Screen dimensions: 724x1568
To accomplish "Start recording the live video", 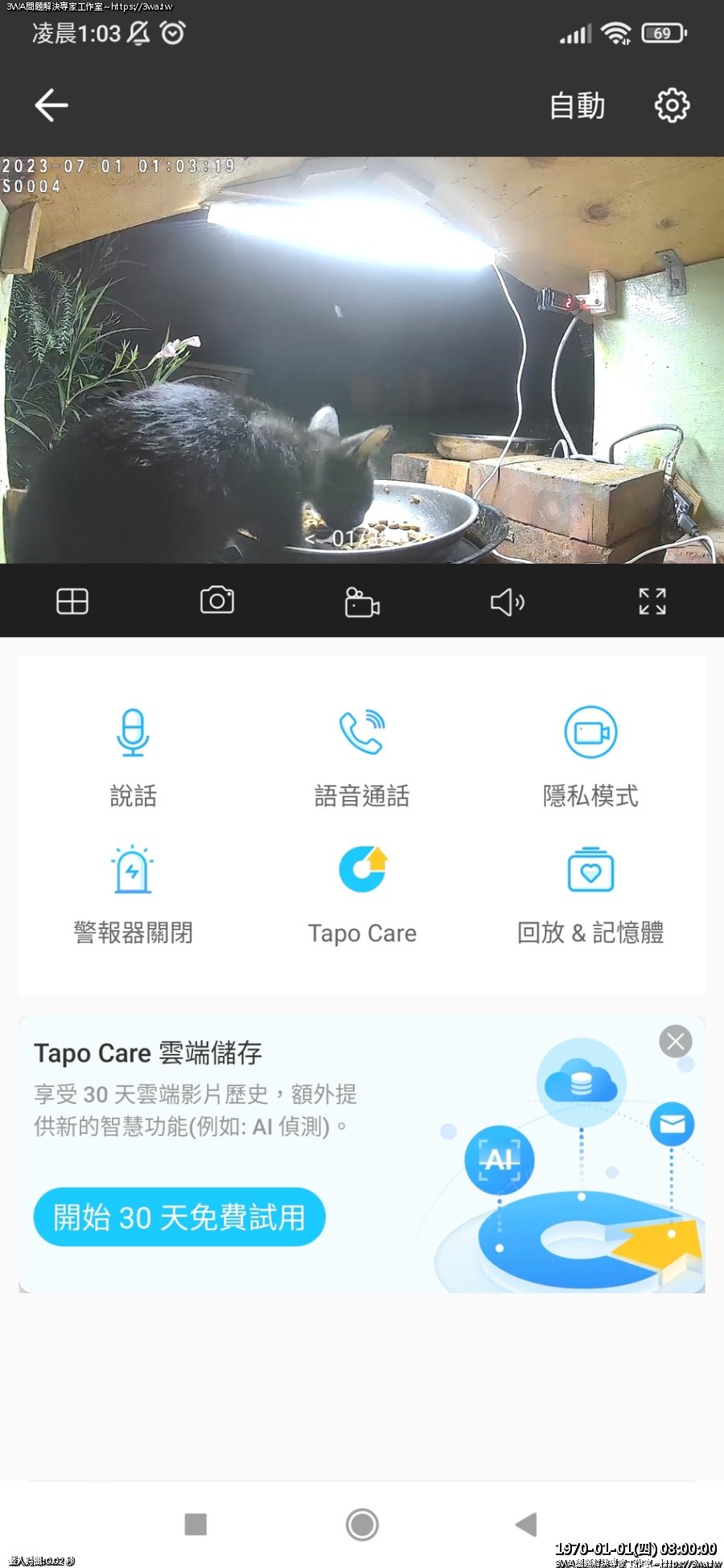I will click(x=362, y=601).
